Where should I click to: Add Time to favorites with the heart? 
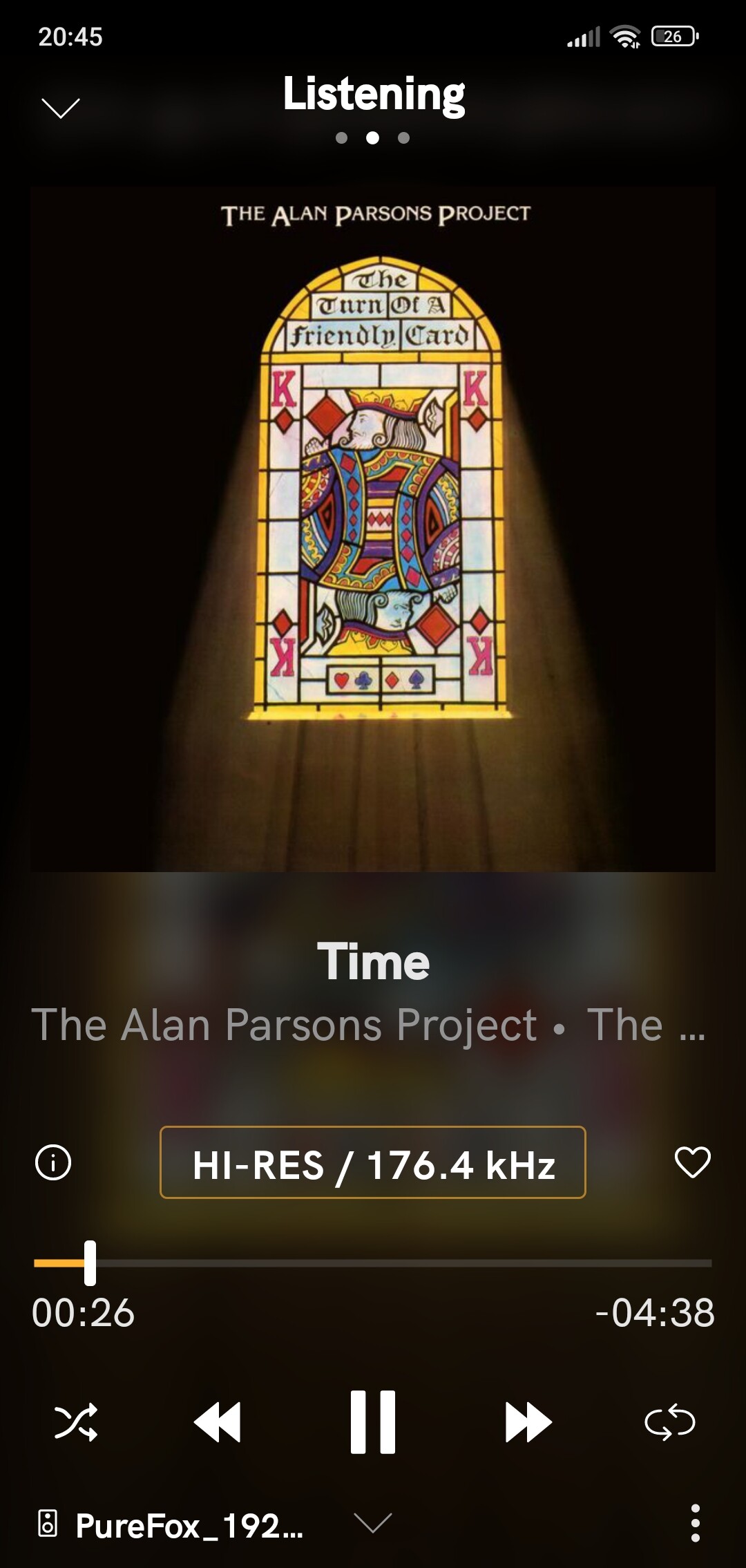692,1162
